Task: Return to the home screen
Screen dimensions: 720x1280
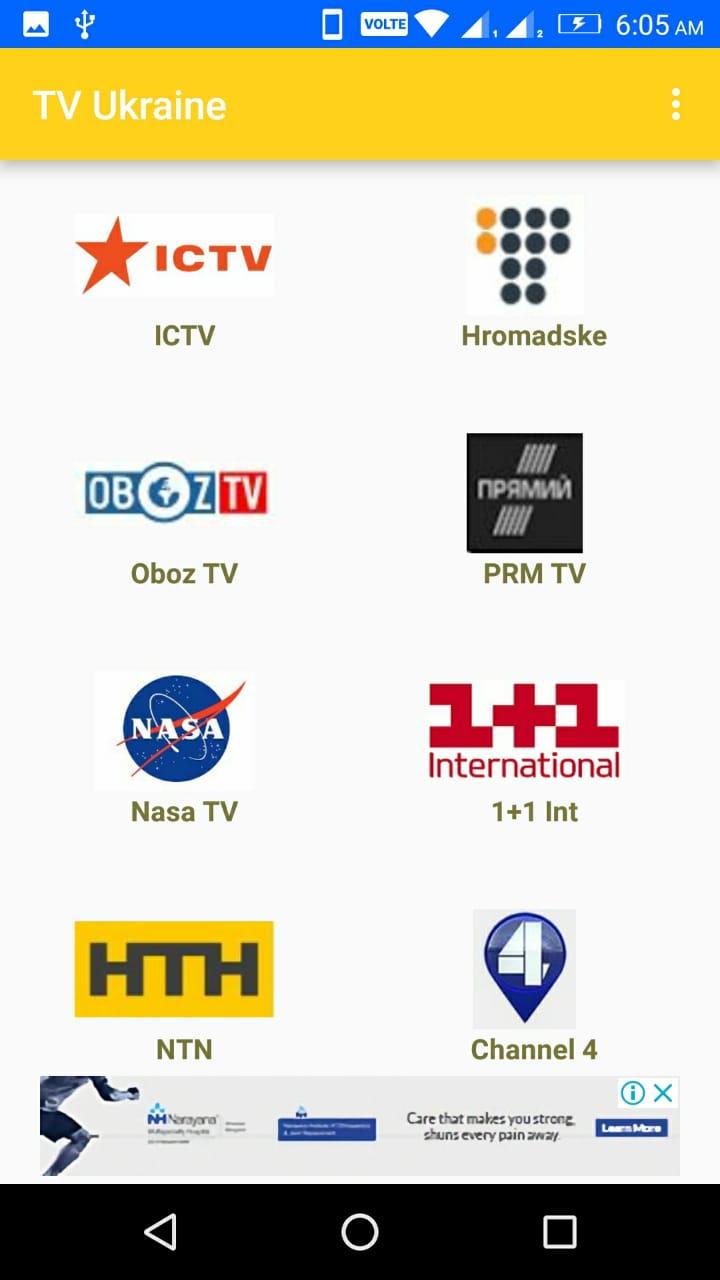Action: point(360,1232)
